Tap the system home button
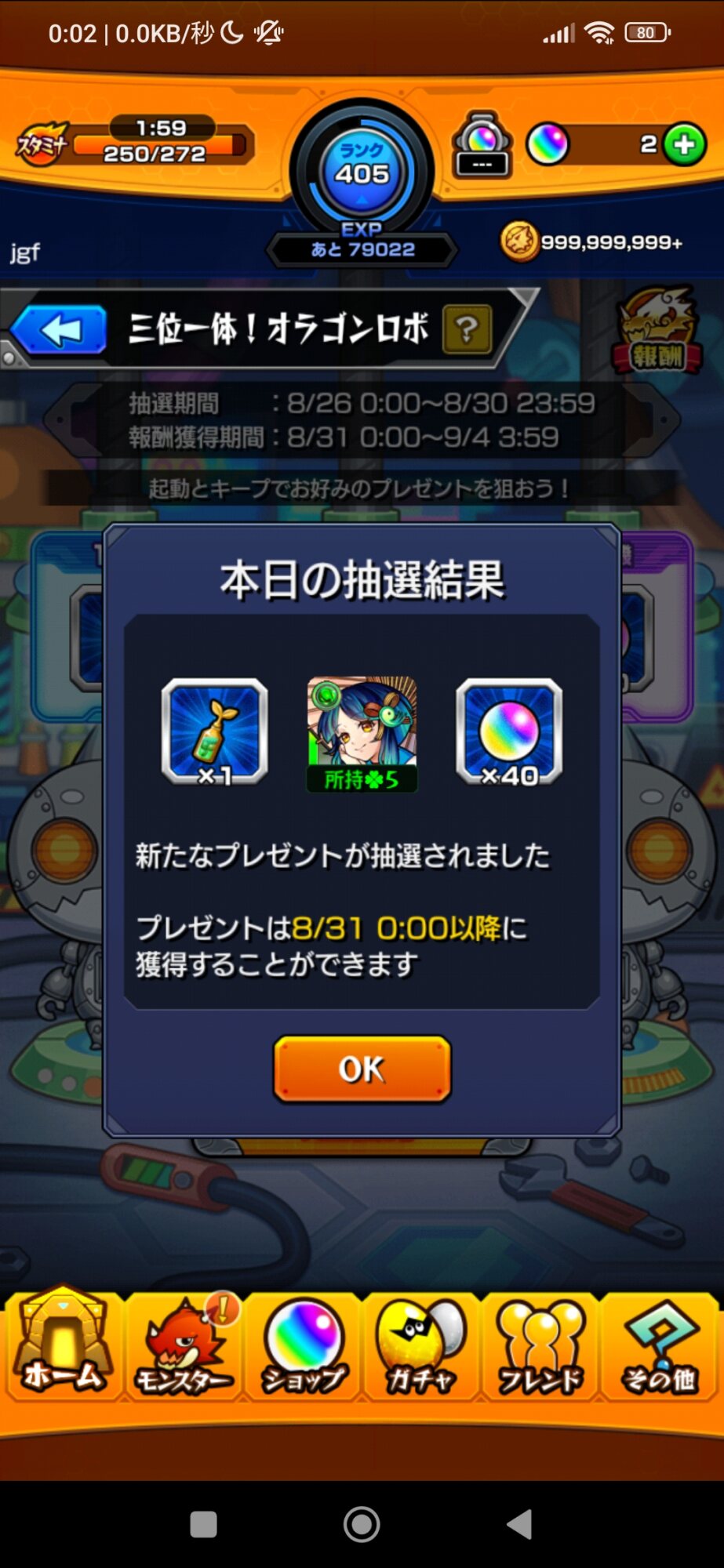Viewport: 724px width, 1568px height. click(x=362, y=1524)
